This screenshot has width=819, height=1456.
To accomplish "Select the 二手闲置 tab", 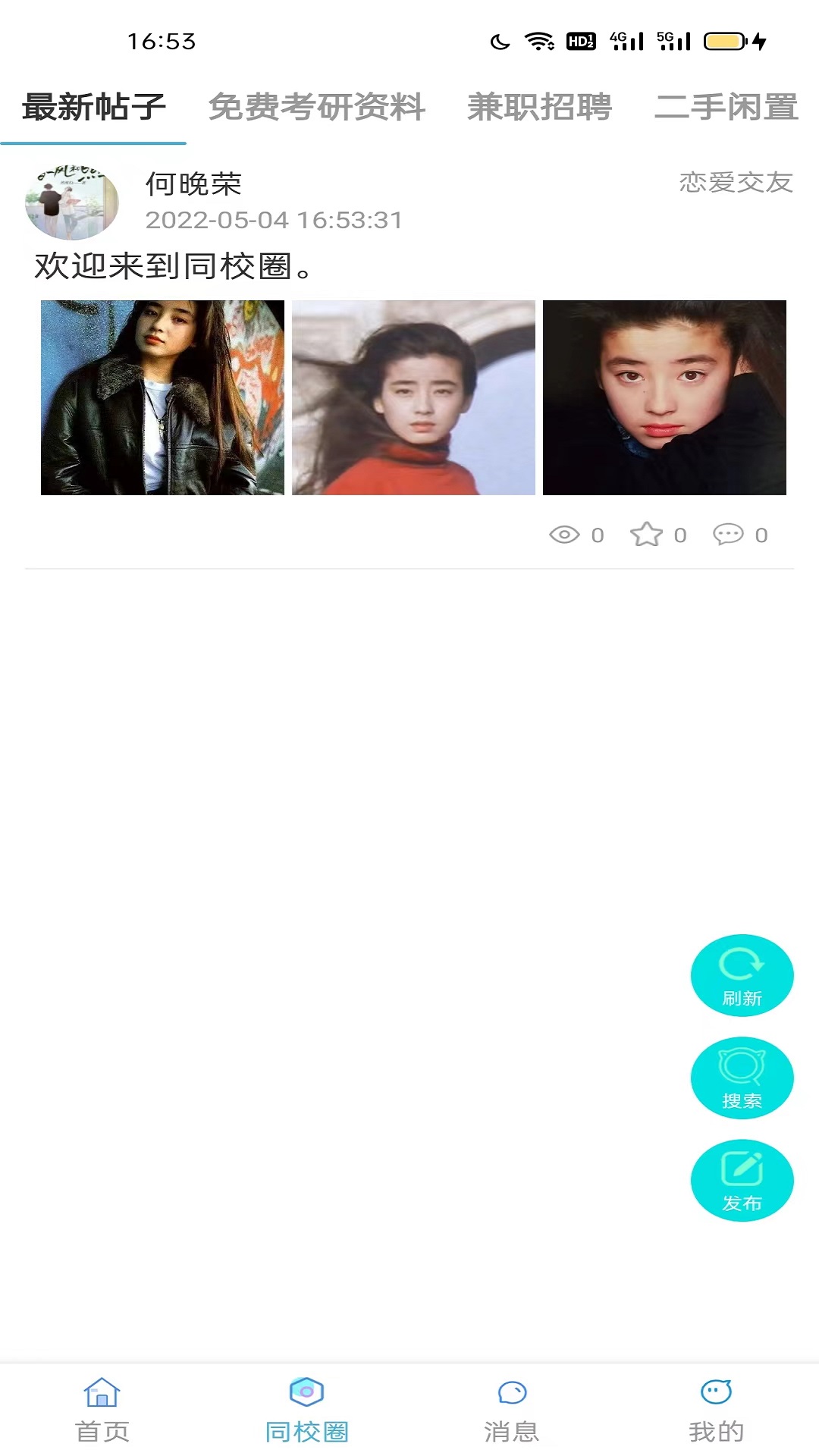I will tap(726, 107).
